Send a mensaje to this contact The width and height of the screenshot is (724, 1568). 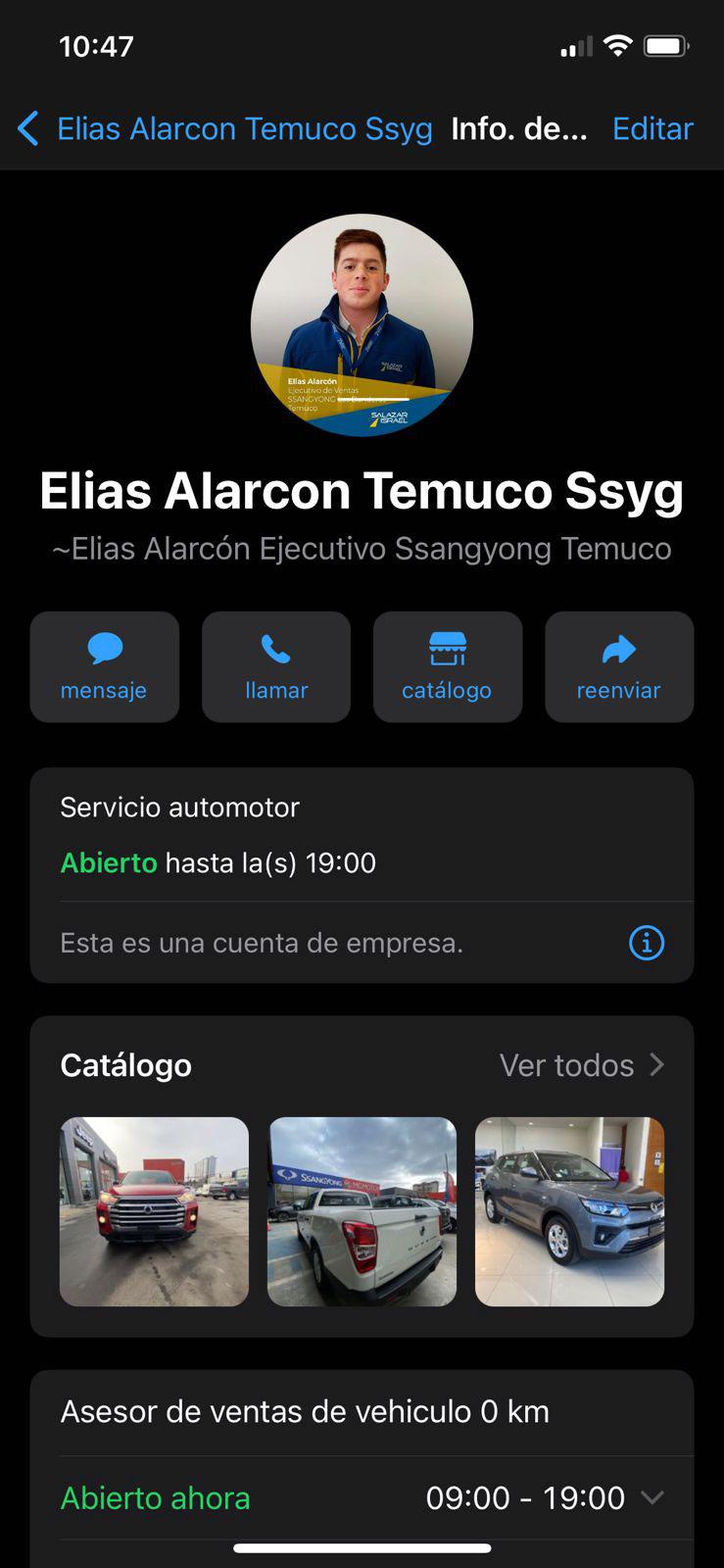[104, 666]
